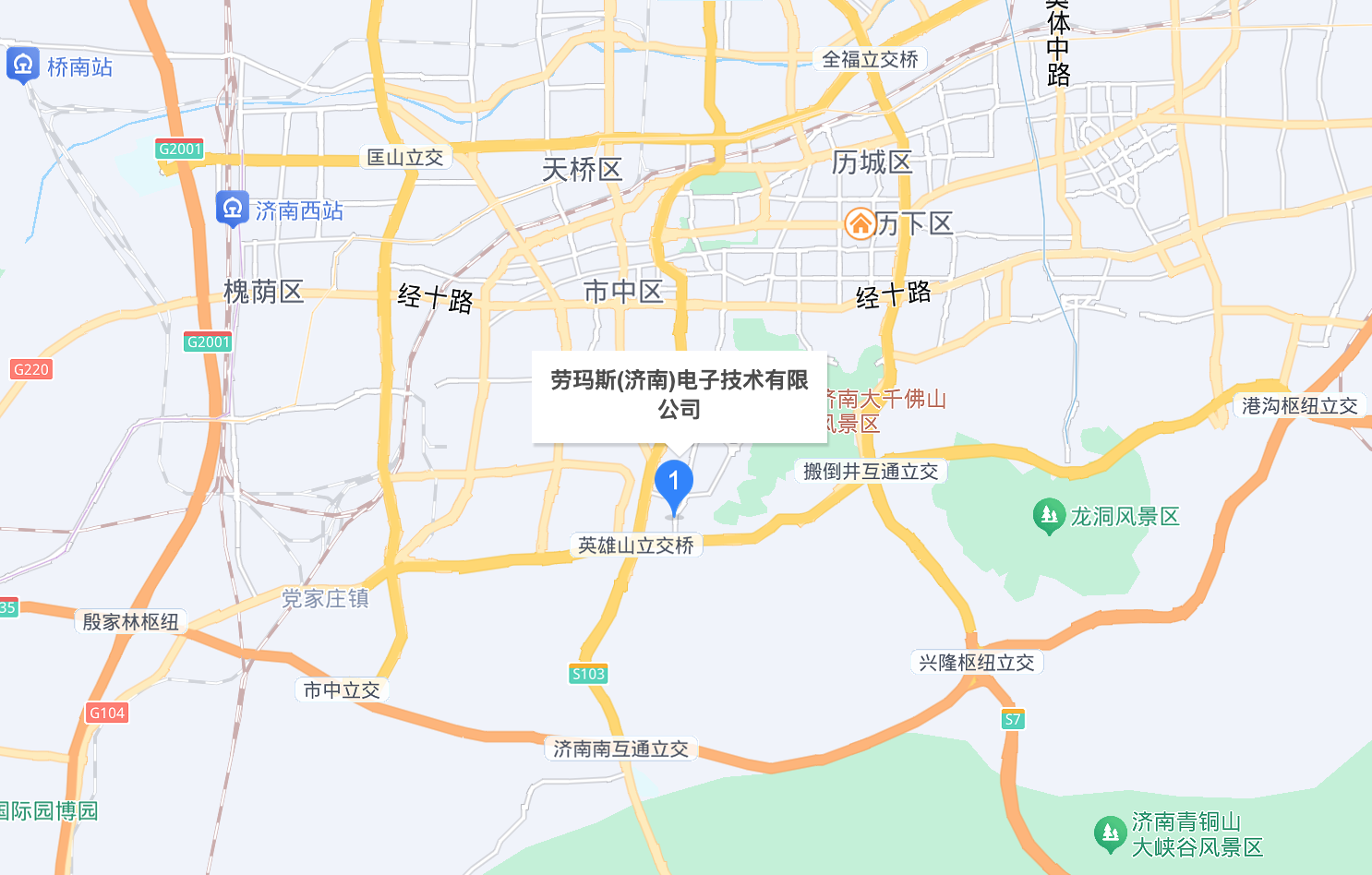
Task: Select the 桥南站 station marker
Action: [23, 65]
